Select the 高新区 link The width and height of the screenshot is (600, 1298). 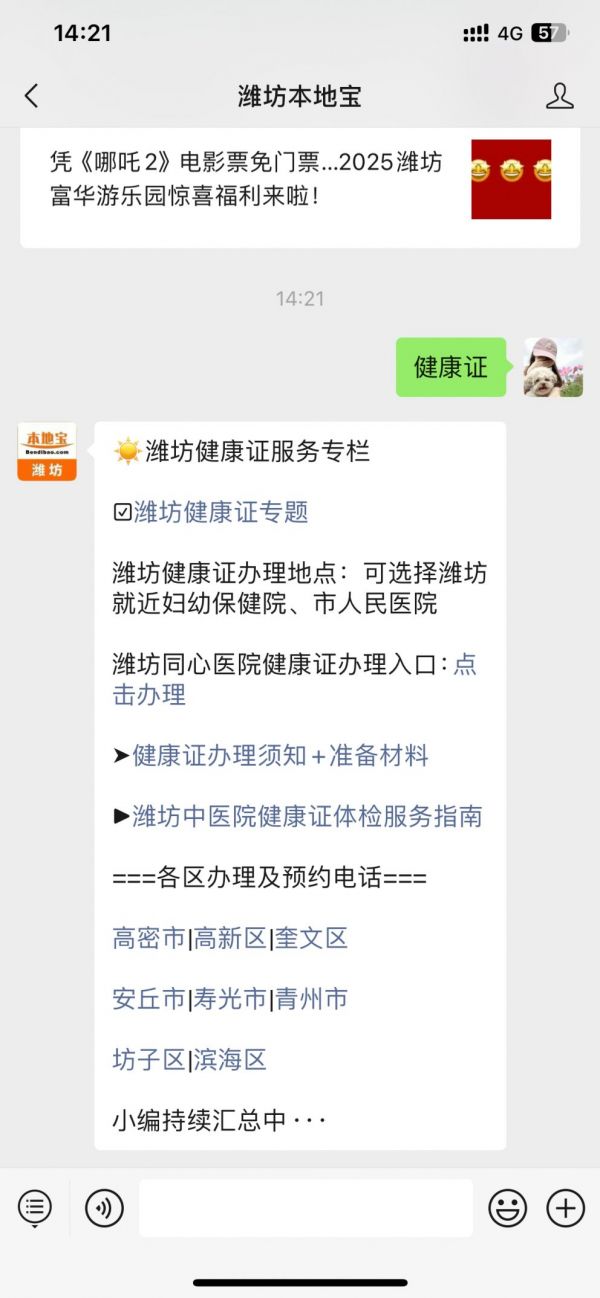click(230, 938)
